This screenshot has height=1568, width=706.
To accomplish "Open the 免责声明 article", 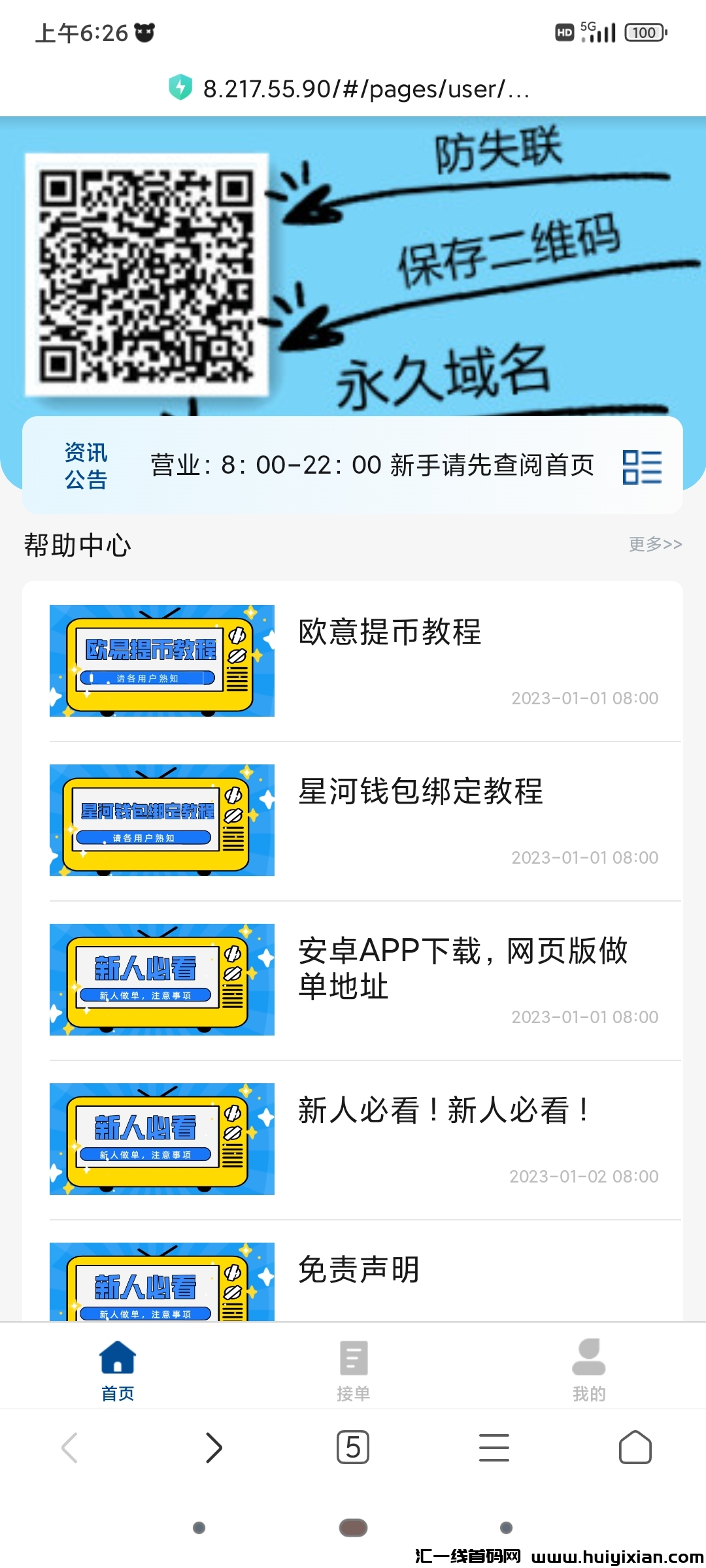I will (358, 1270).
